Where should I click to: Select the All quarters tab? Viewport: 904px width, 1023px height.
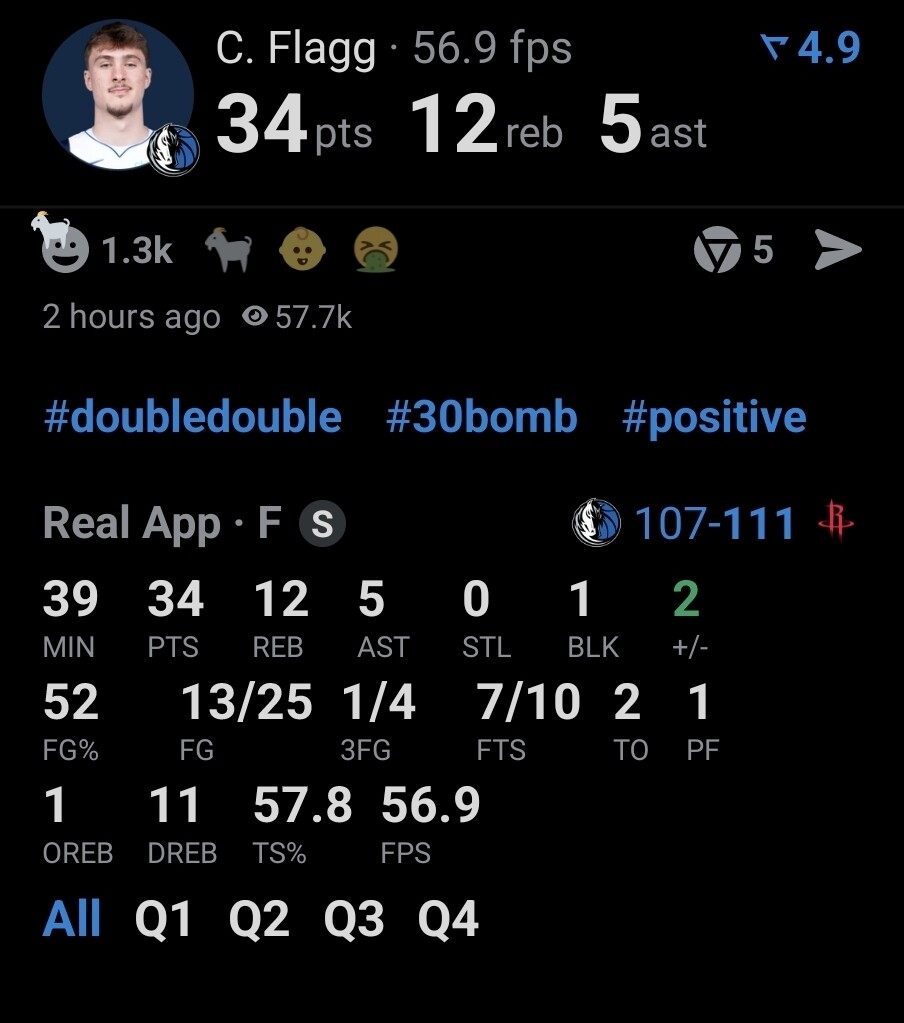(72, 918)
